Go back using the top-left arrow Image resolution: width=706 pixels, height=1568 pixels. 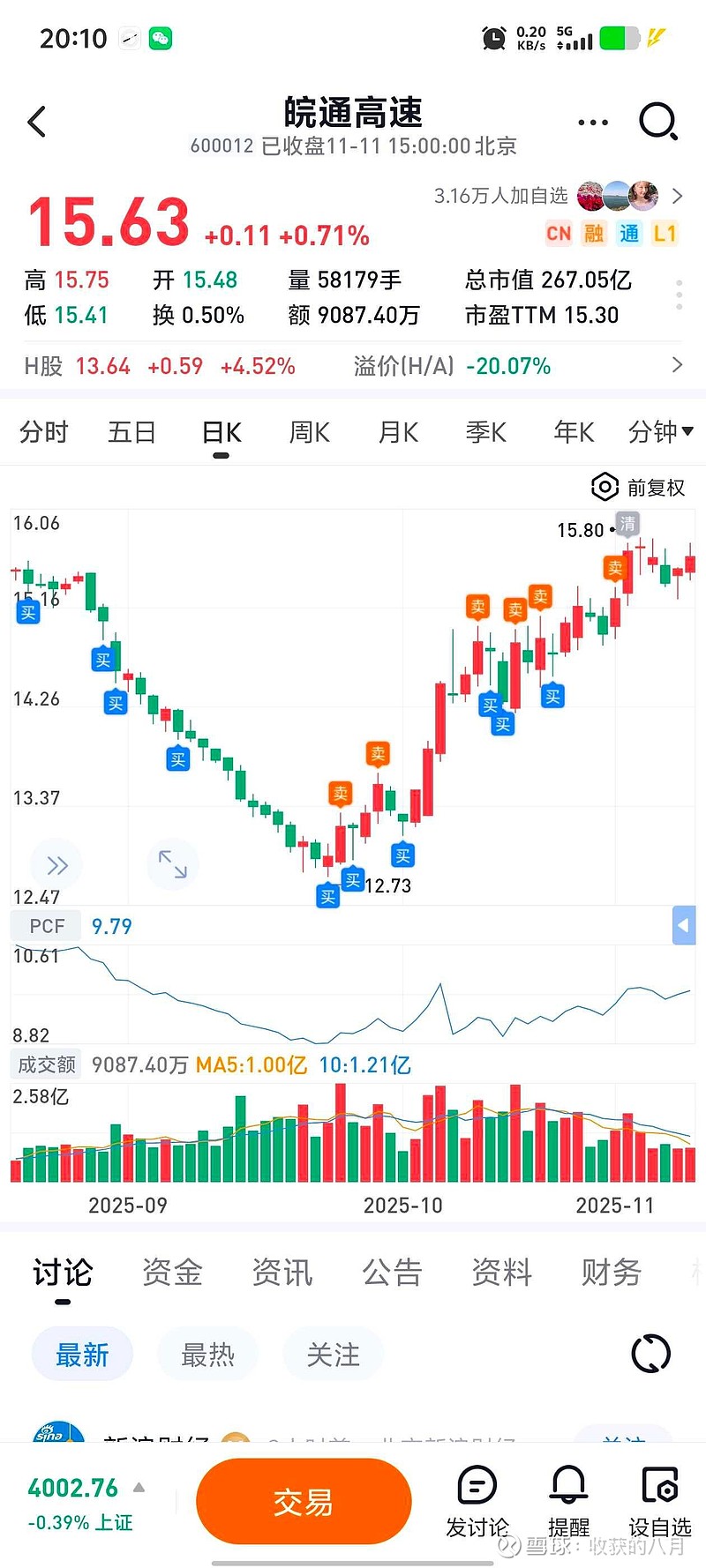tap(37, 122)
